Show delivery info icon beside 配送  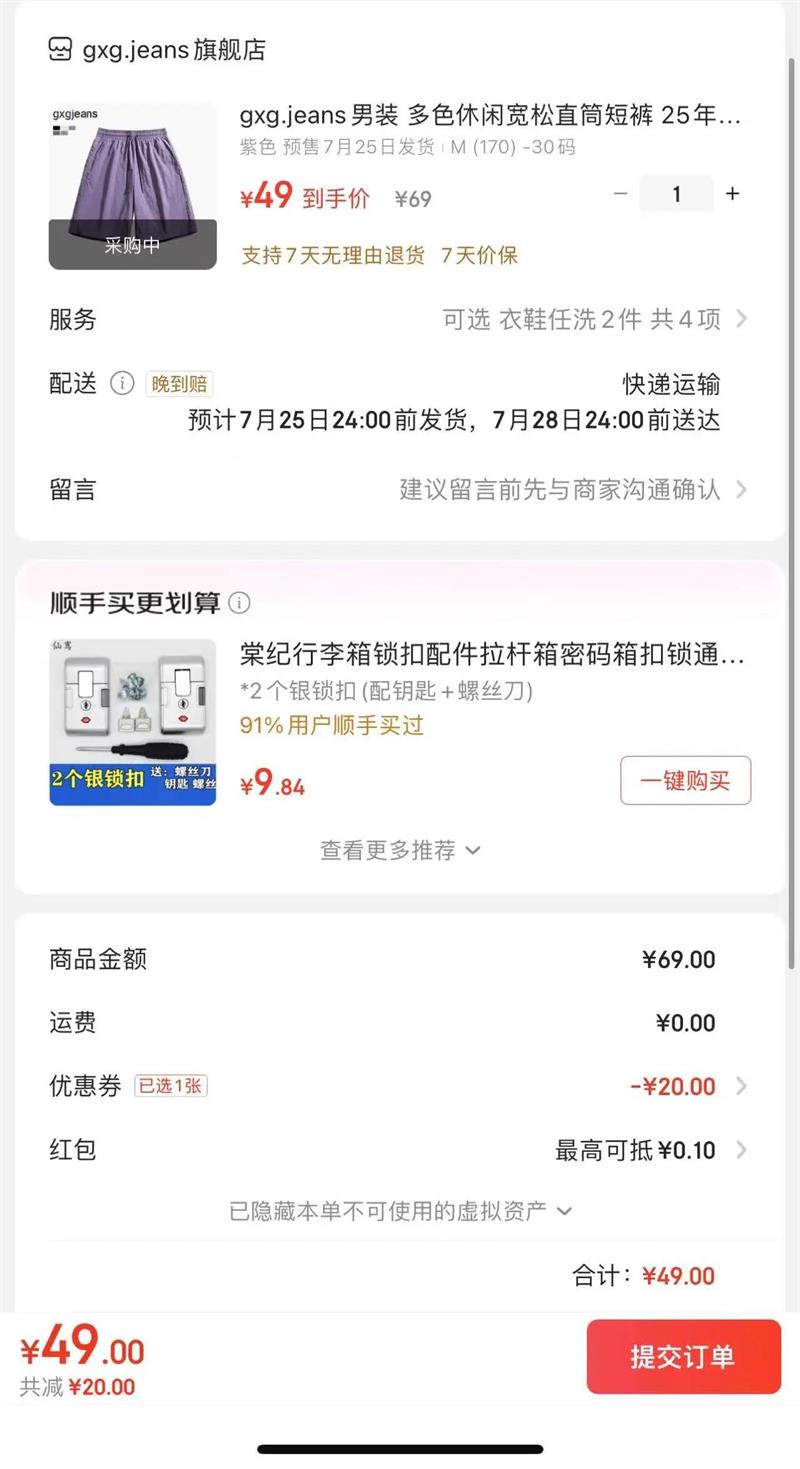(x=122, y=384)
